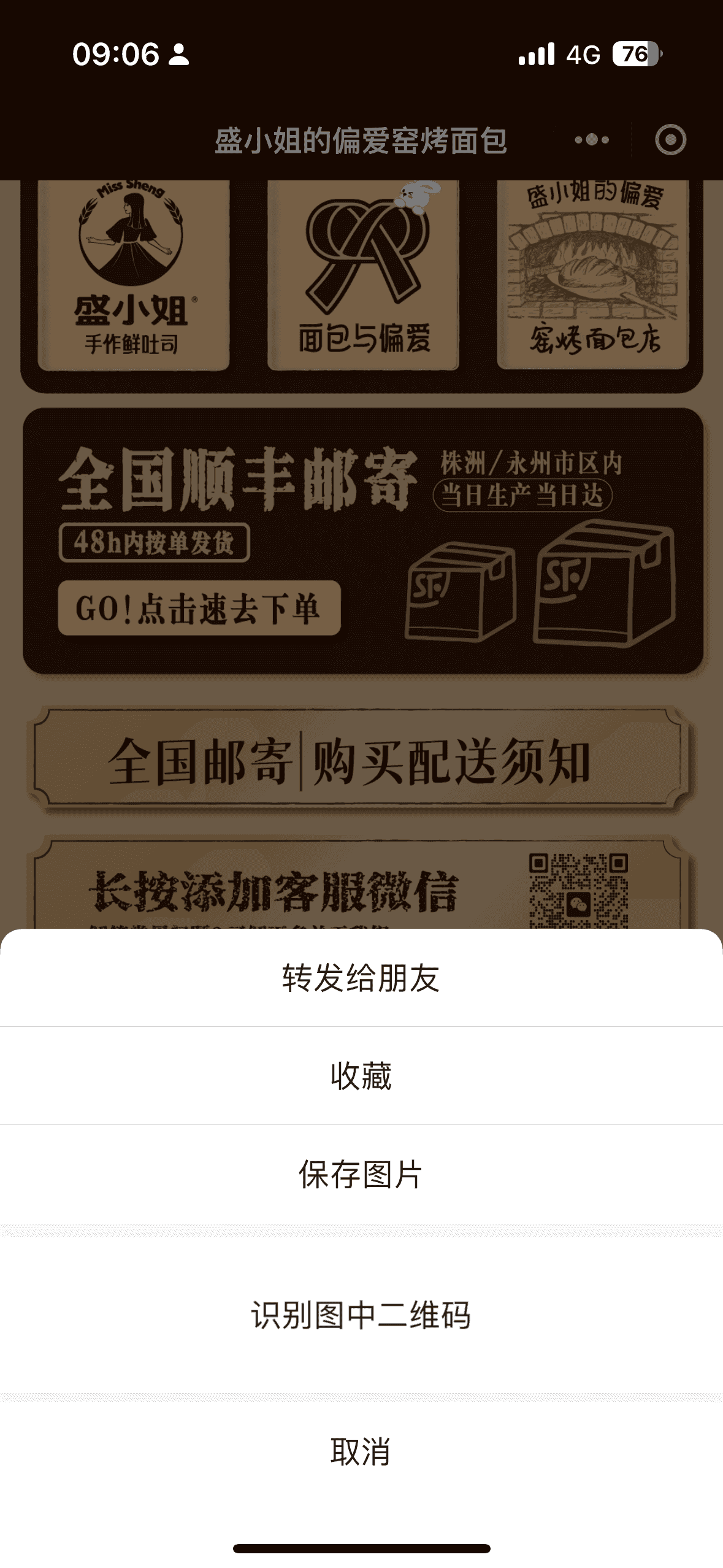
Task: Open 全国邮寄 购买配送须知 banner
Action: (x=361, y=761)
